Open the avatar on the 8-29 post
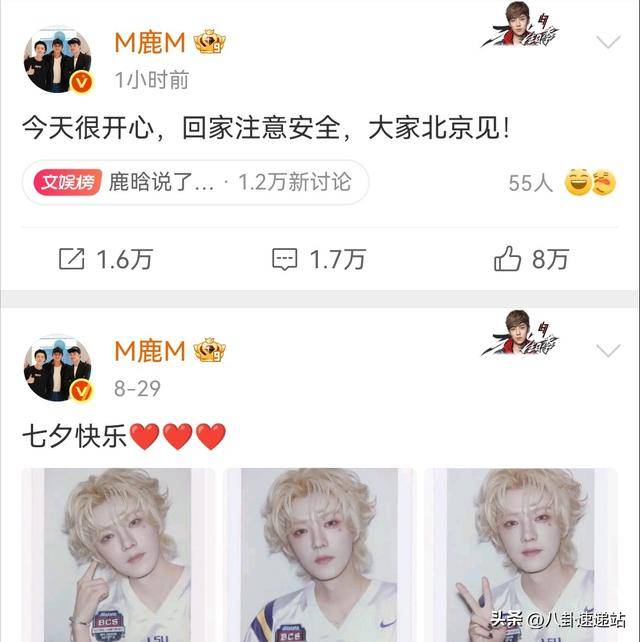The image size is (640, 642). coord(58,368)
